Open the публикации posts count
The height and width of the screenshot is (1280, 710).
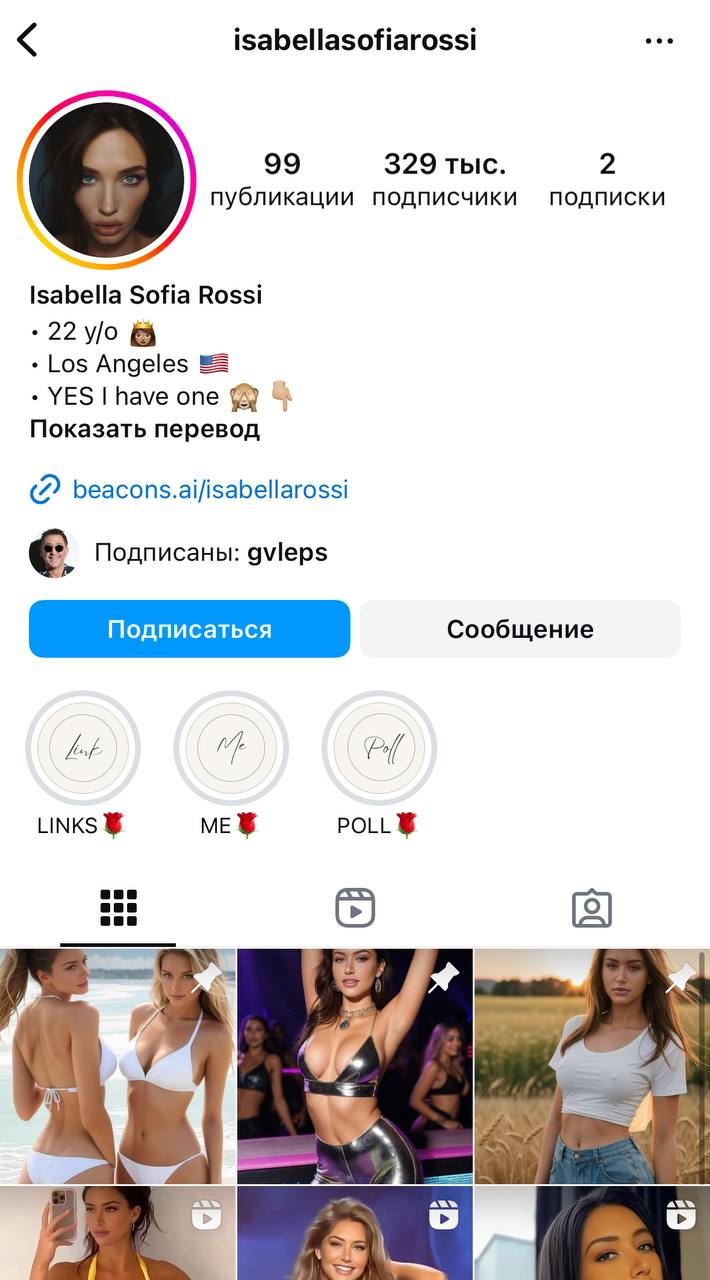282,179
